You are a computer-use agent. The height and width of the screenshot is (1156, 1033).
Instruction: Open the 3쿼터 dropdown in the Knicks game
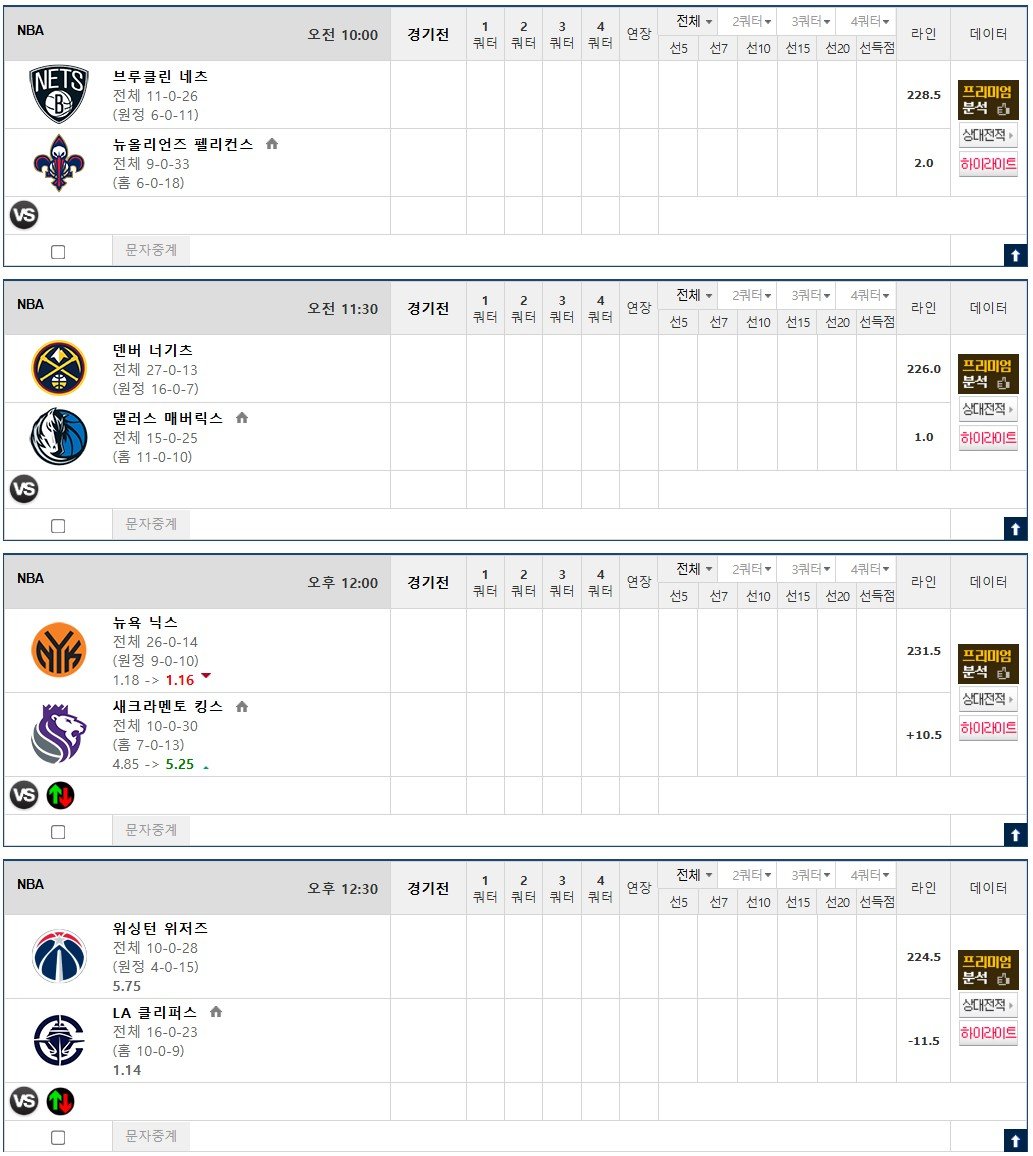(x=810, y=570)
